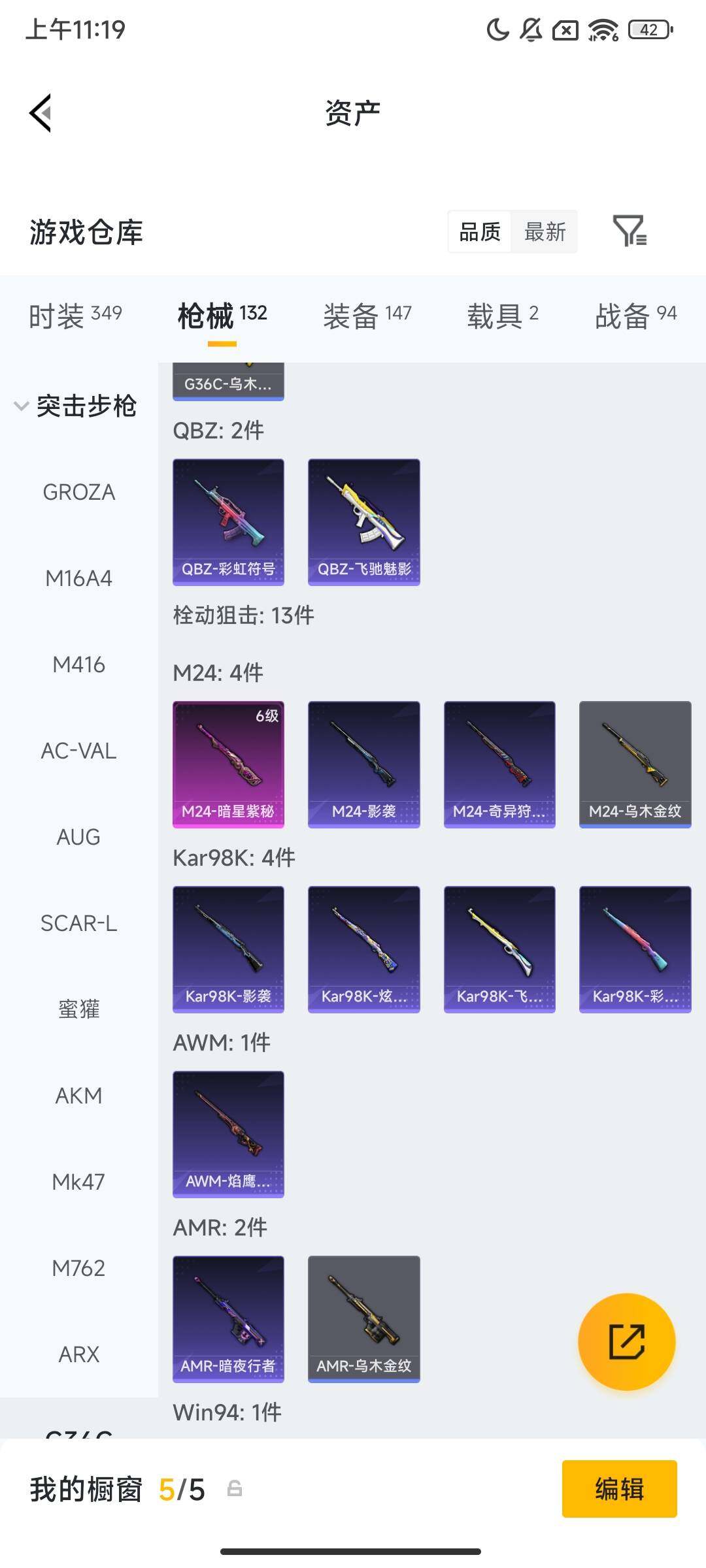Tap the orange share floating button

click(626, 1341)
